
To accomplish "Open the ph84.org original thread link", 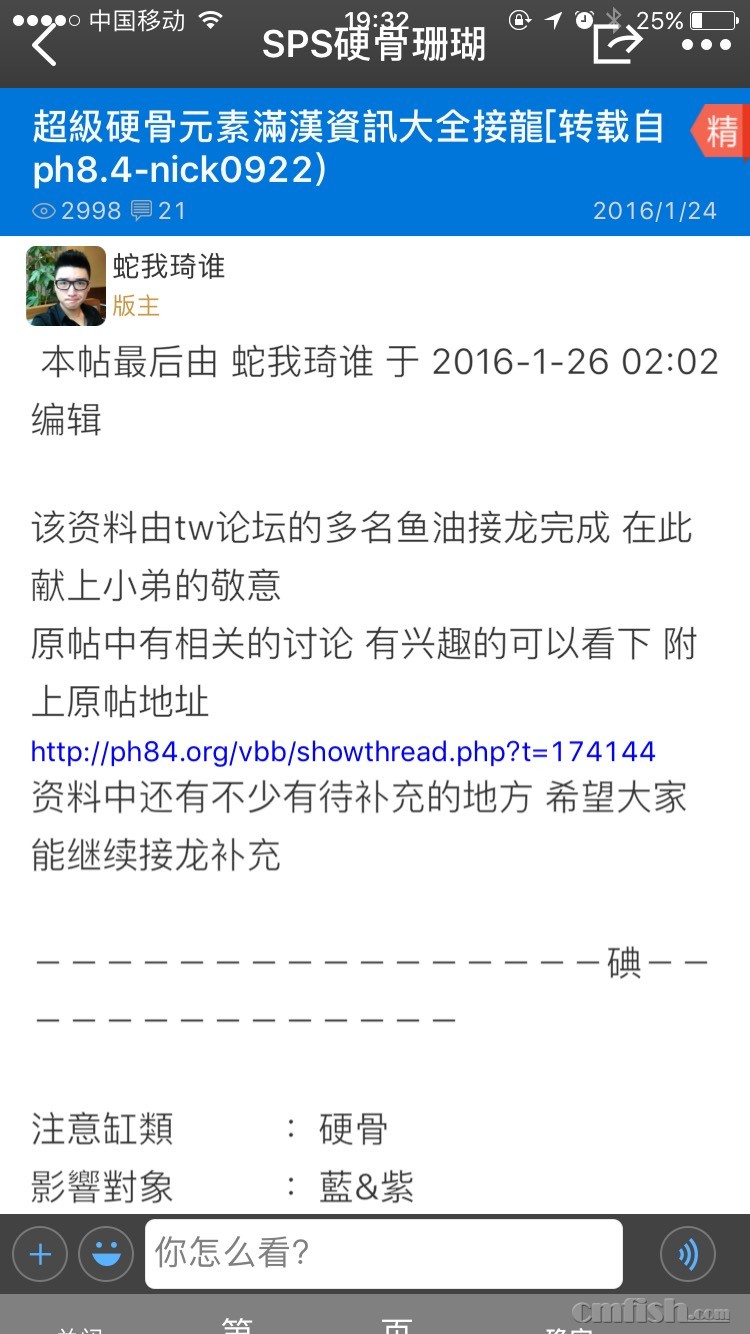I will 343,751.
